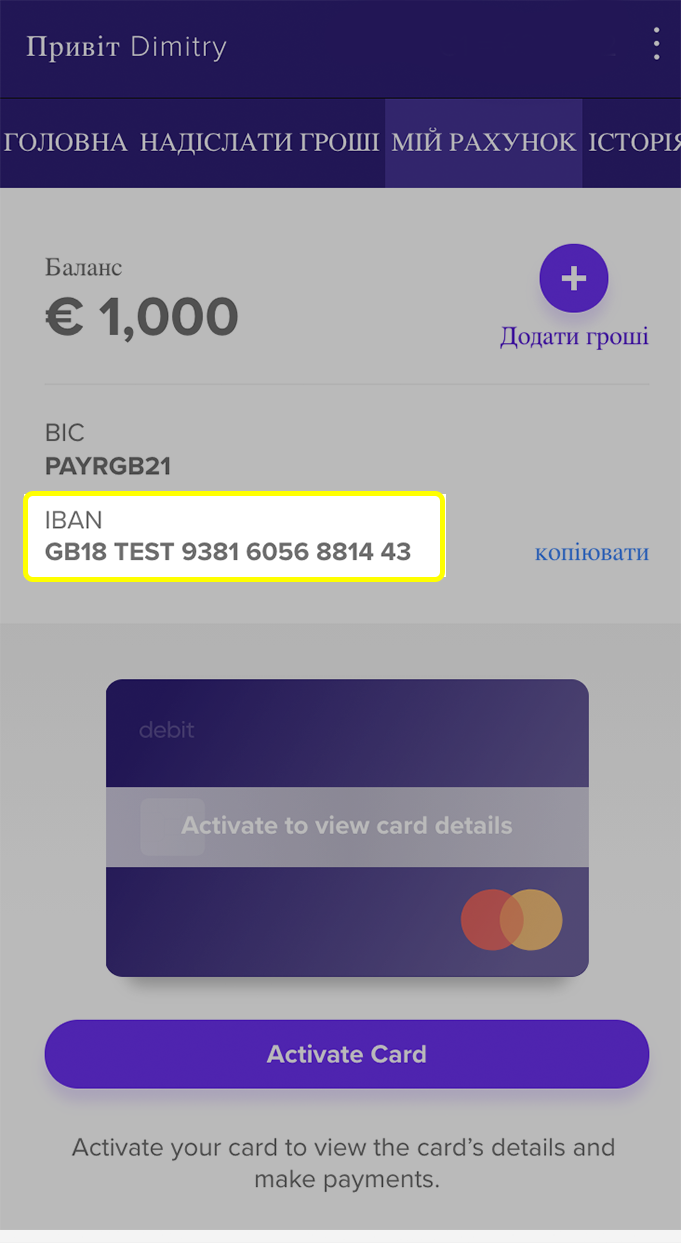681x1243 pixels.
Task: Open the three-dot overflow menu
Action: (656, 45)
